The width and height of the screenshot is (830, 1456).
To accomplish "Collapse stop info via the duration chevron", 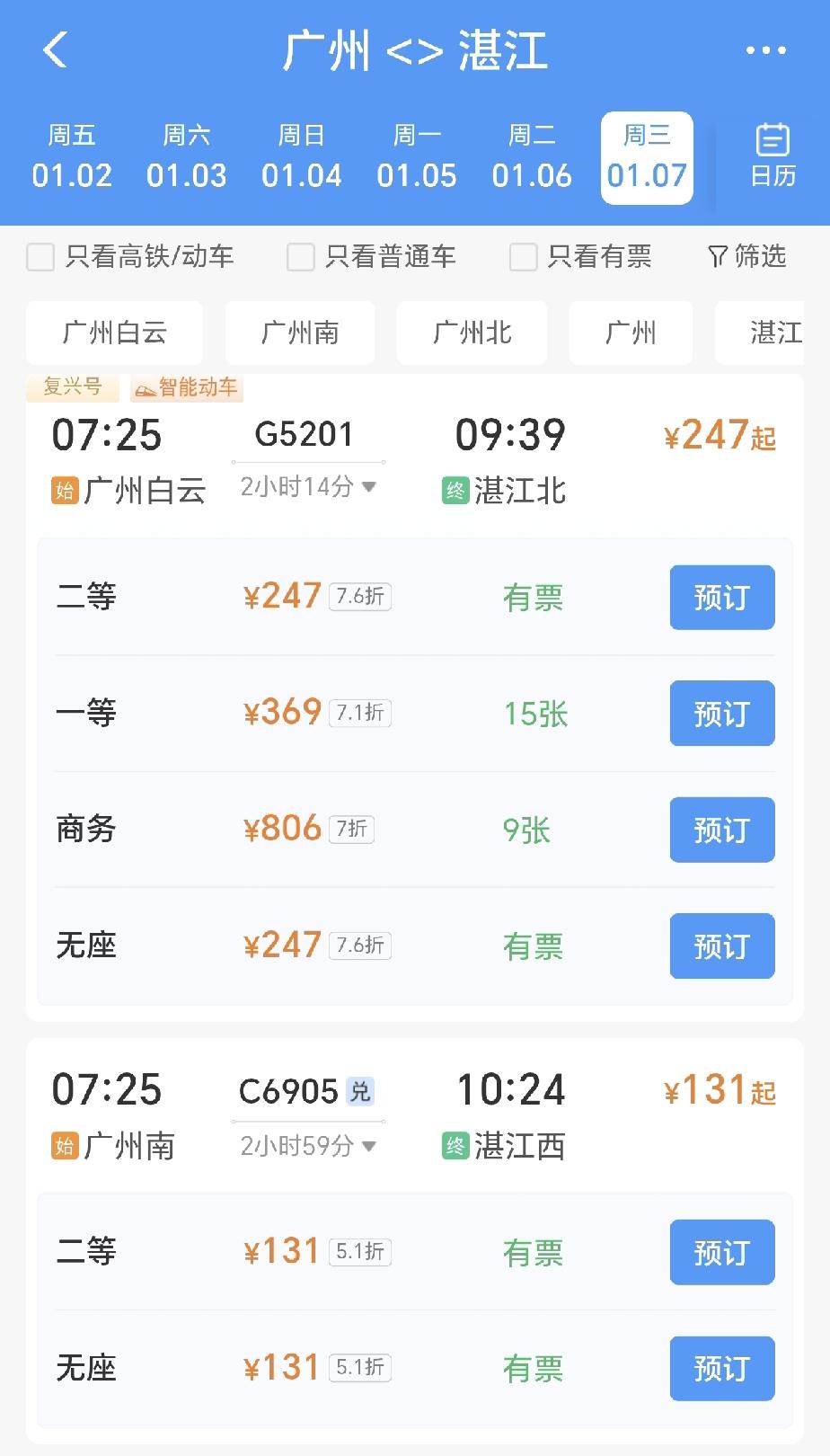I will point(368,486).
